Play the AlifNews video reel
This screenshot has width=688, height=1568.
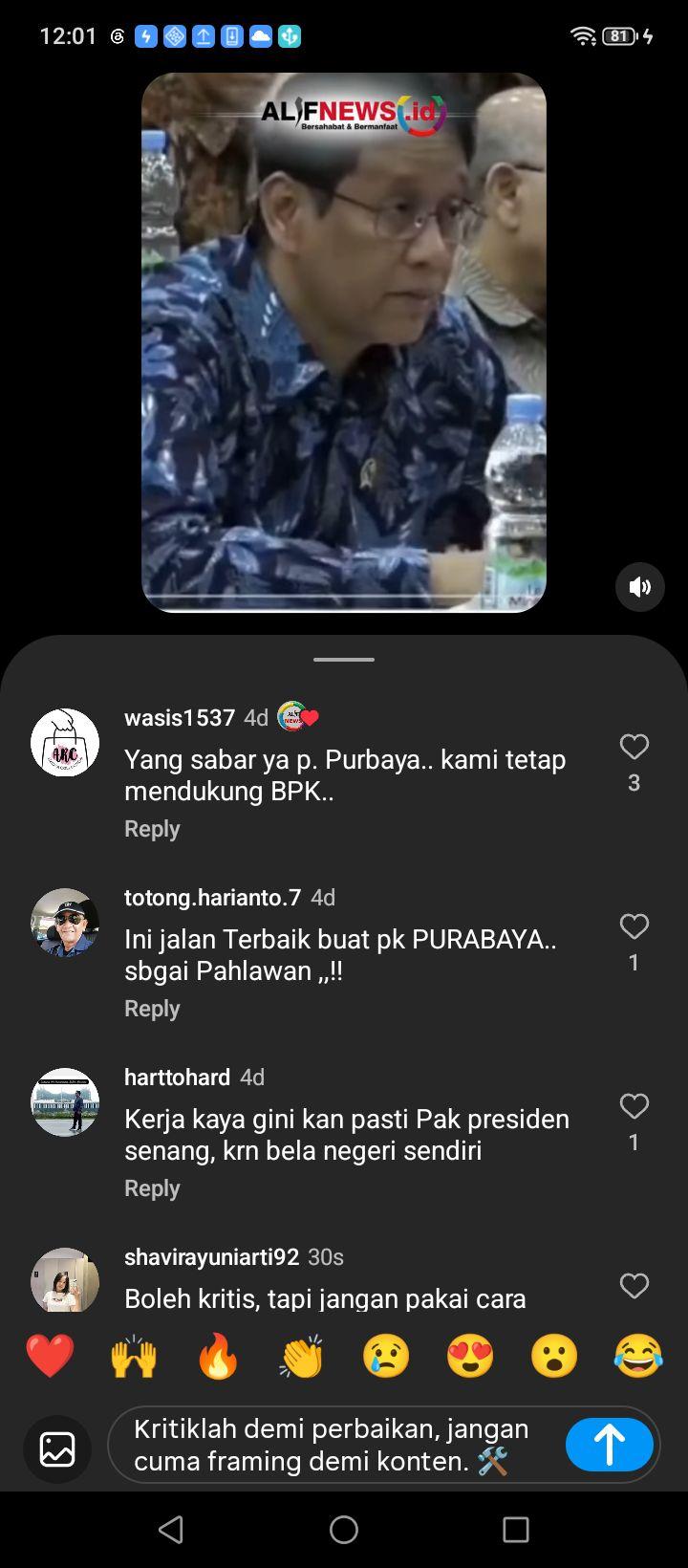(344, 342)
